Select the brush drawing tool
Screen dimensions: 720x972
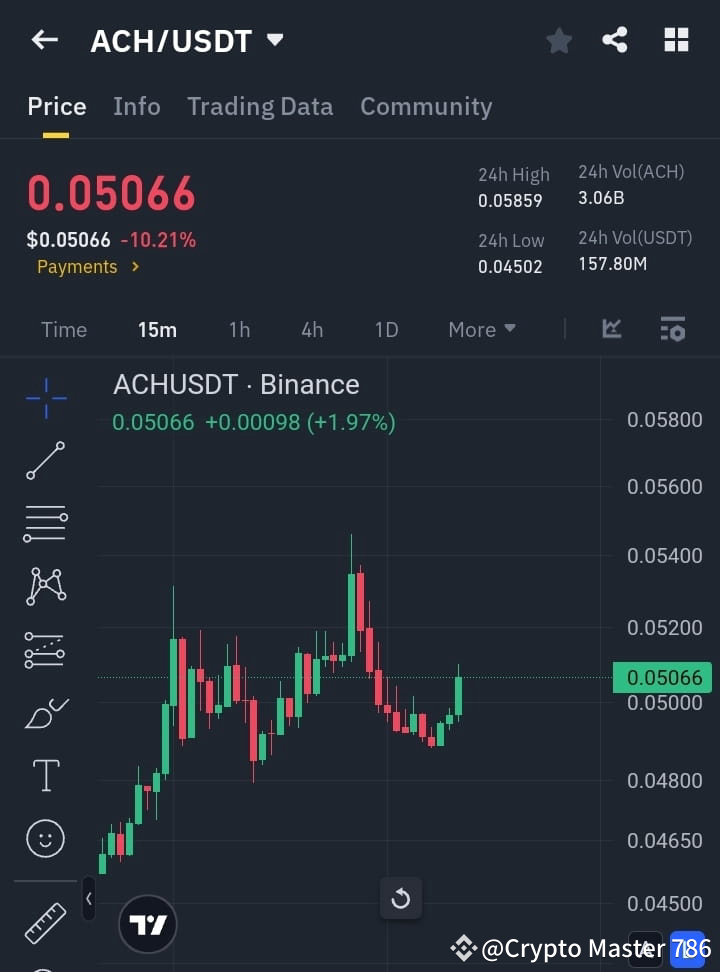(x=45, y=712)
